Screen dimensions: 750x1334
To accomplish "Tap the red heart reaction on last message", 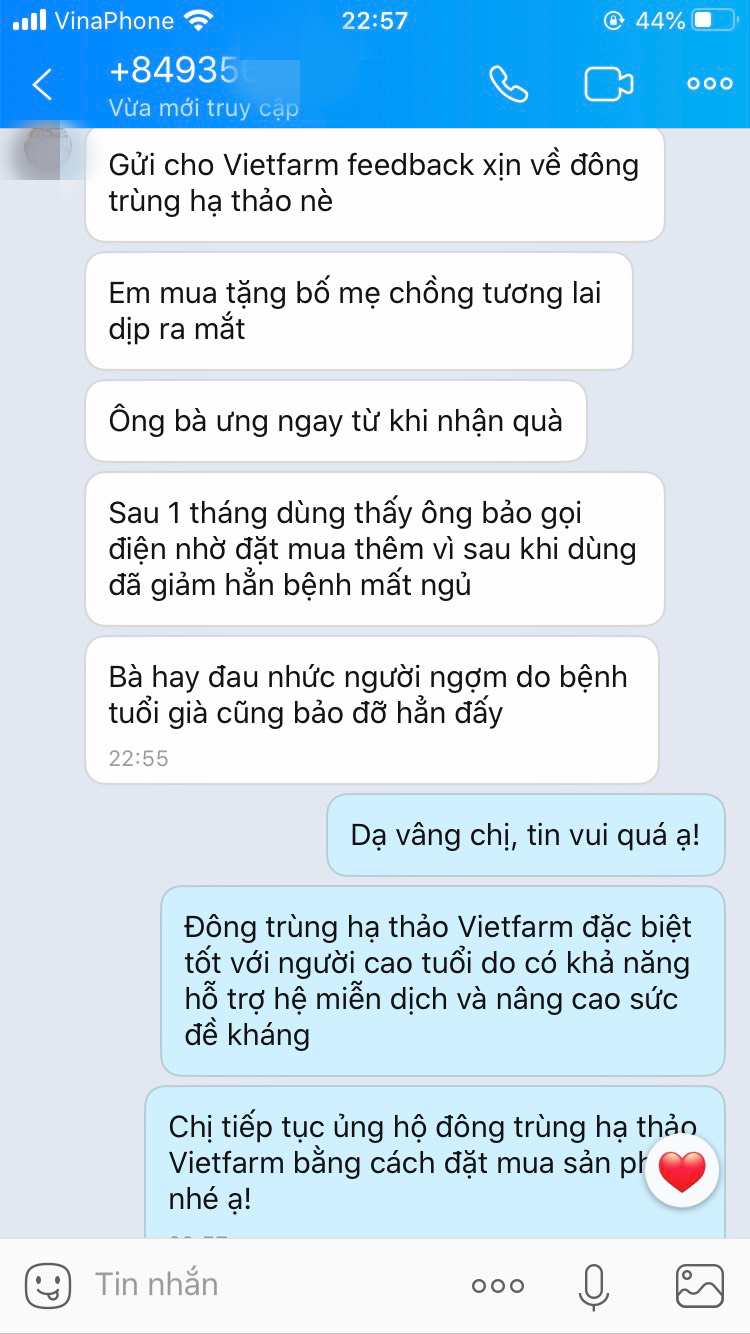I will [682, 1170].
